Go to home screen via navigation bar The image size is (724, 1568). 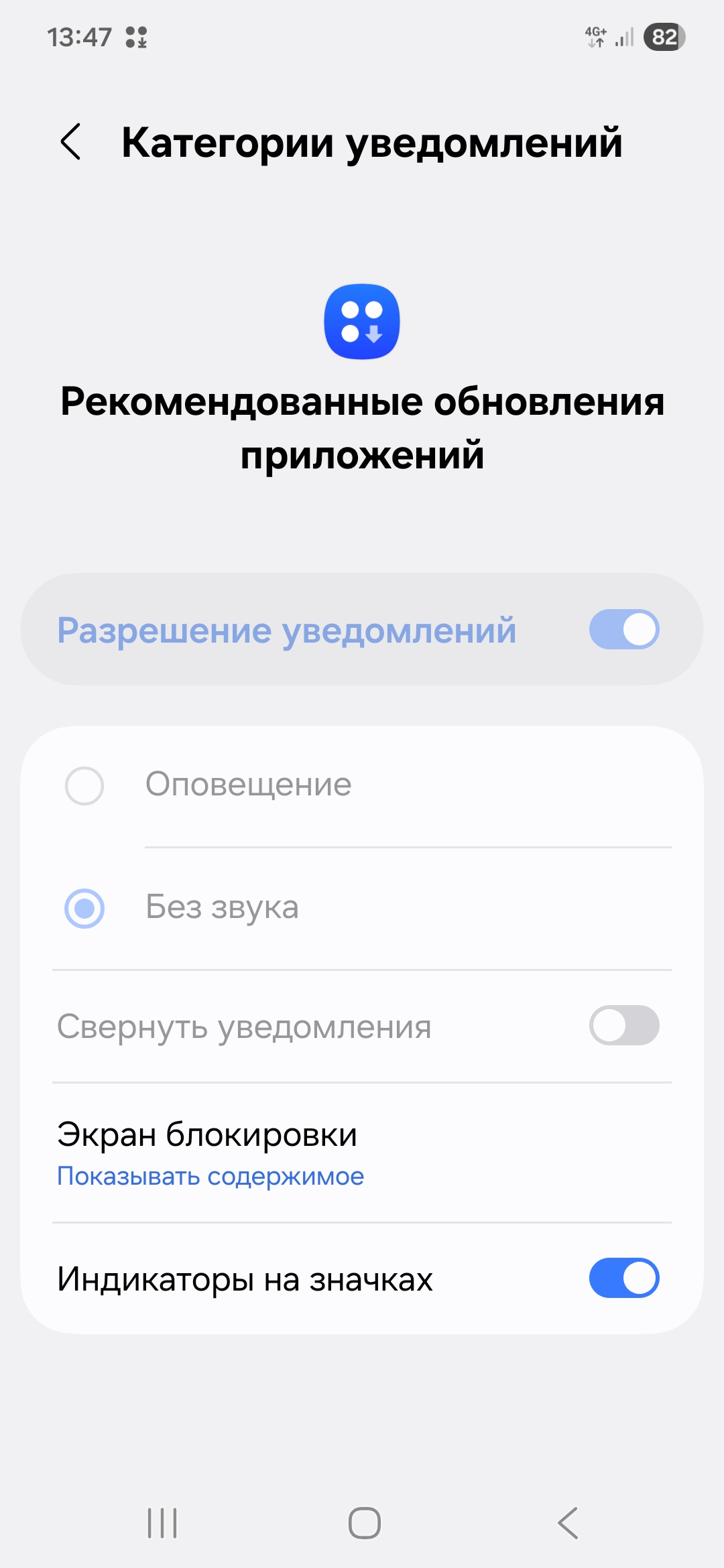point(364,1523)
